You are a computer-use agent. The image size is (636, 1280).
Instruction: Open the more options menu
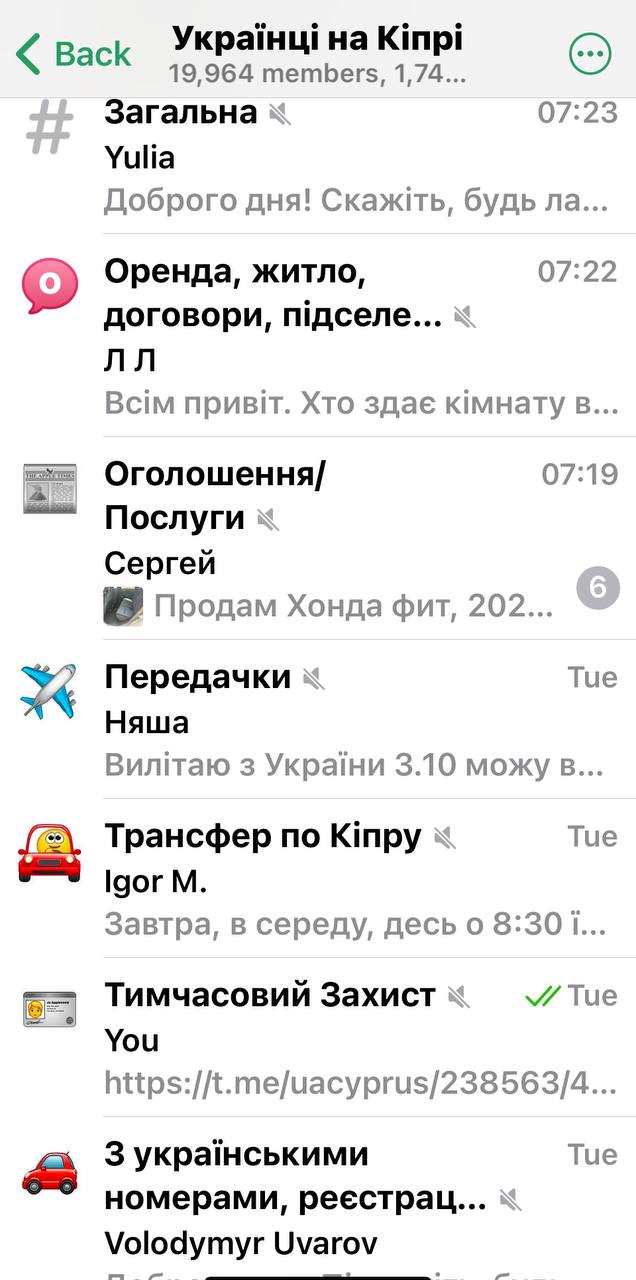[589, 53]
